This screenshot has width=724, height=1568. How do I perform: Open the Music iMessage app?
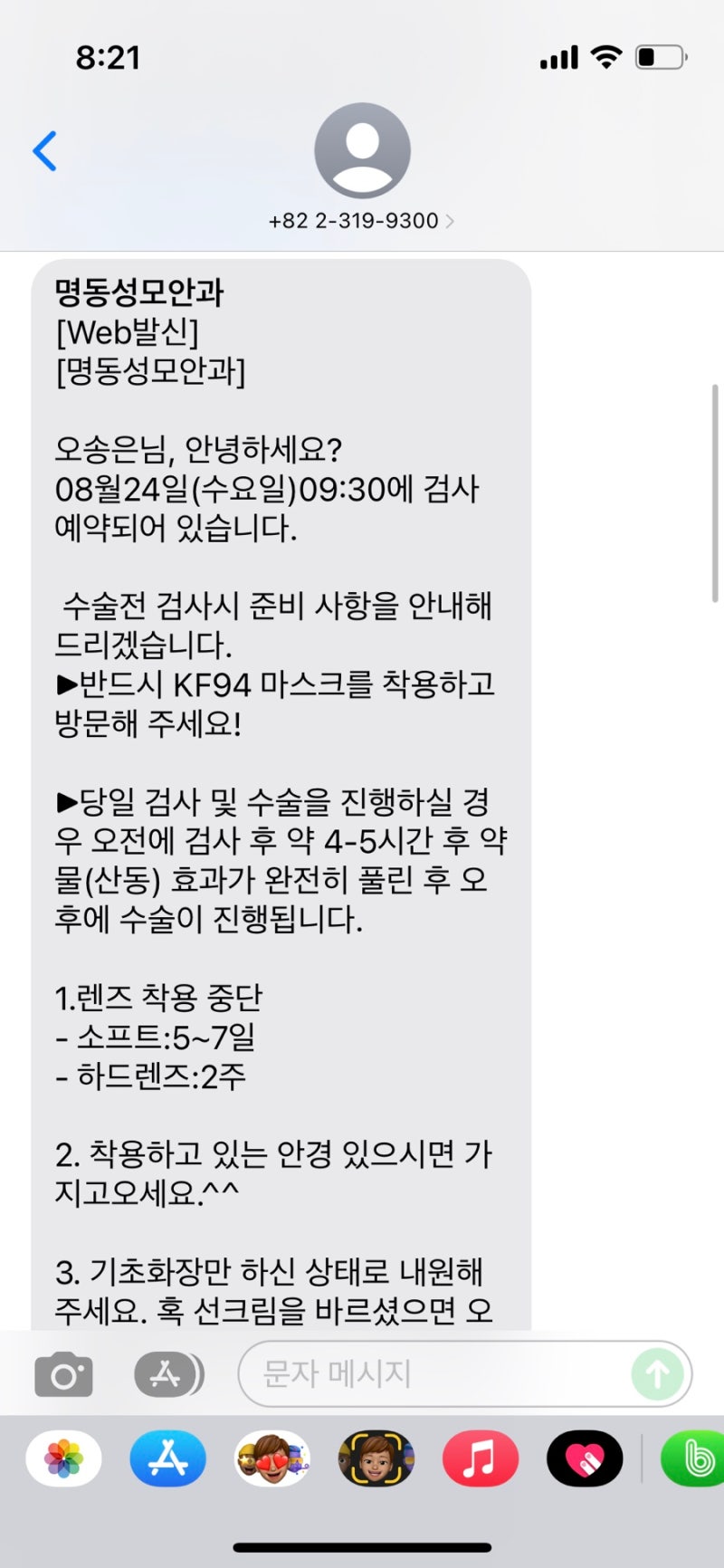(481, 1458)
